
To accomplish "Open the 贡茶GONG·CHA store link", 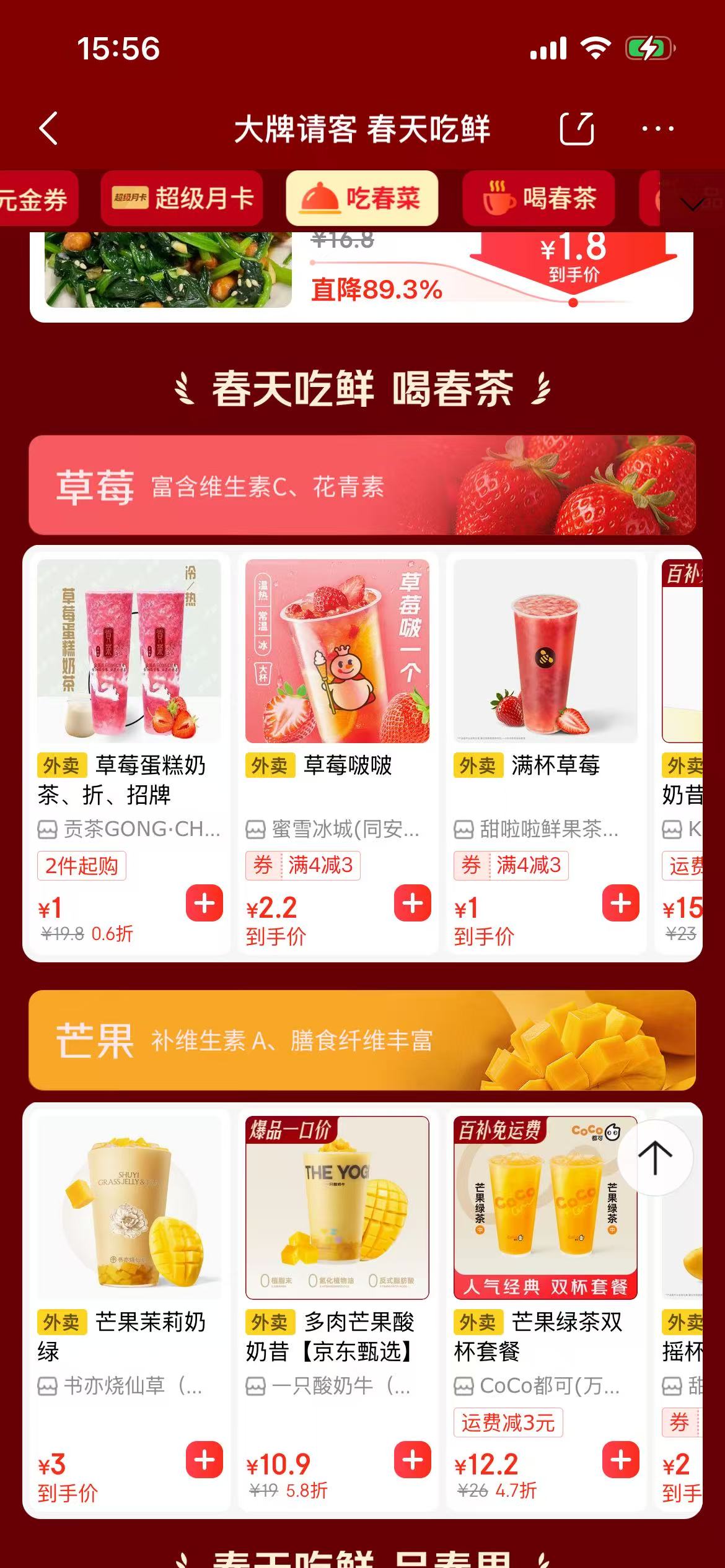I will pos(130,831).
